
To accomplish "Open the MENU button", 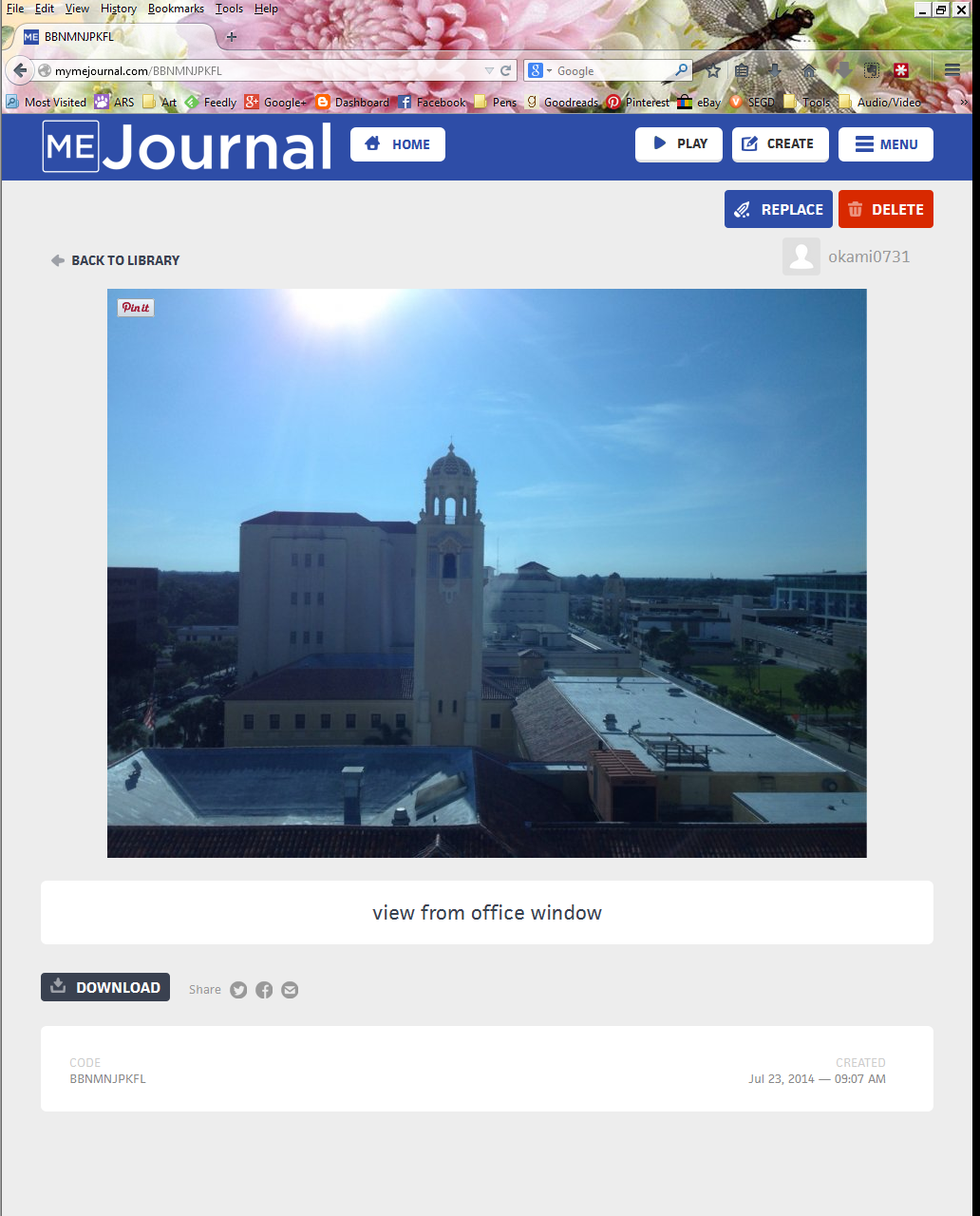I will click(x=885, y=144).
